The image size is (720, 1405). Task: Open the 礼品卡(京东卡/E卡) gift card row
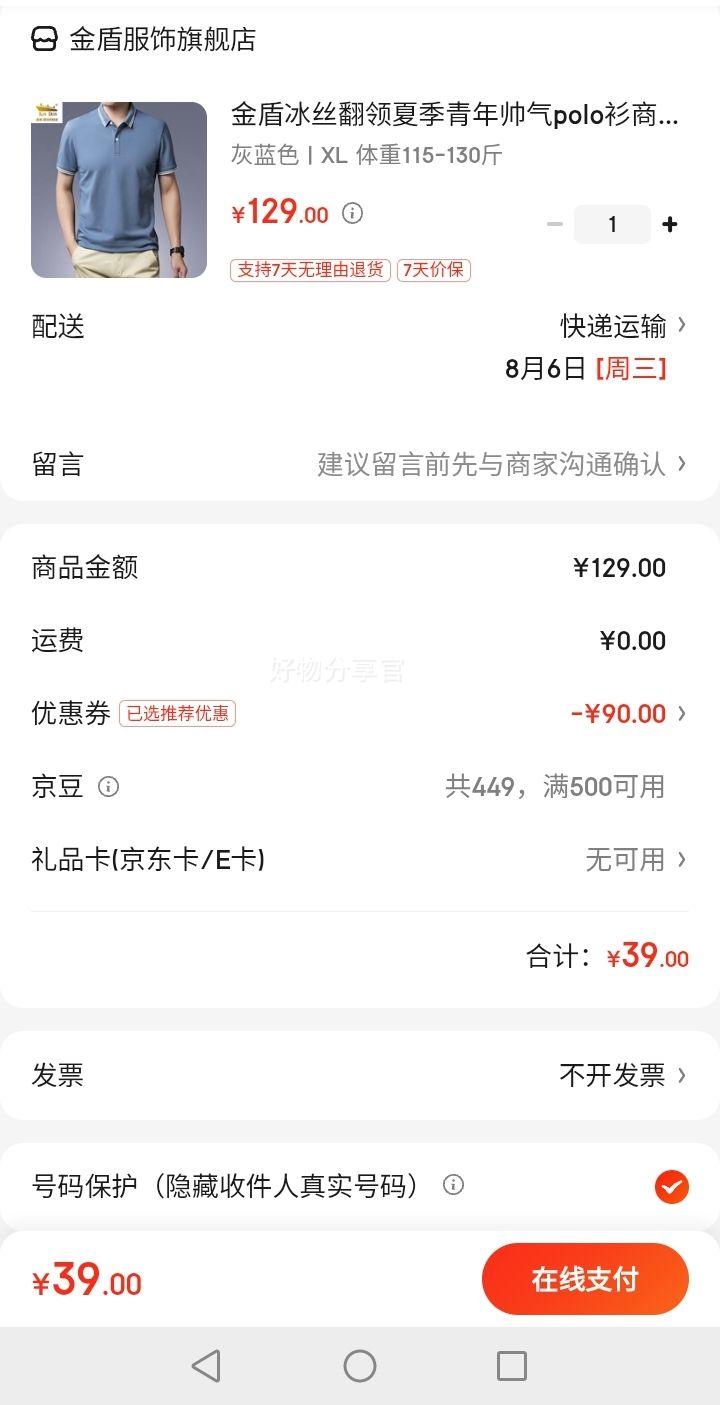(x=360, y=859)
